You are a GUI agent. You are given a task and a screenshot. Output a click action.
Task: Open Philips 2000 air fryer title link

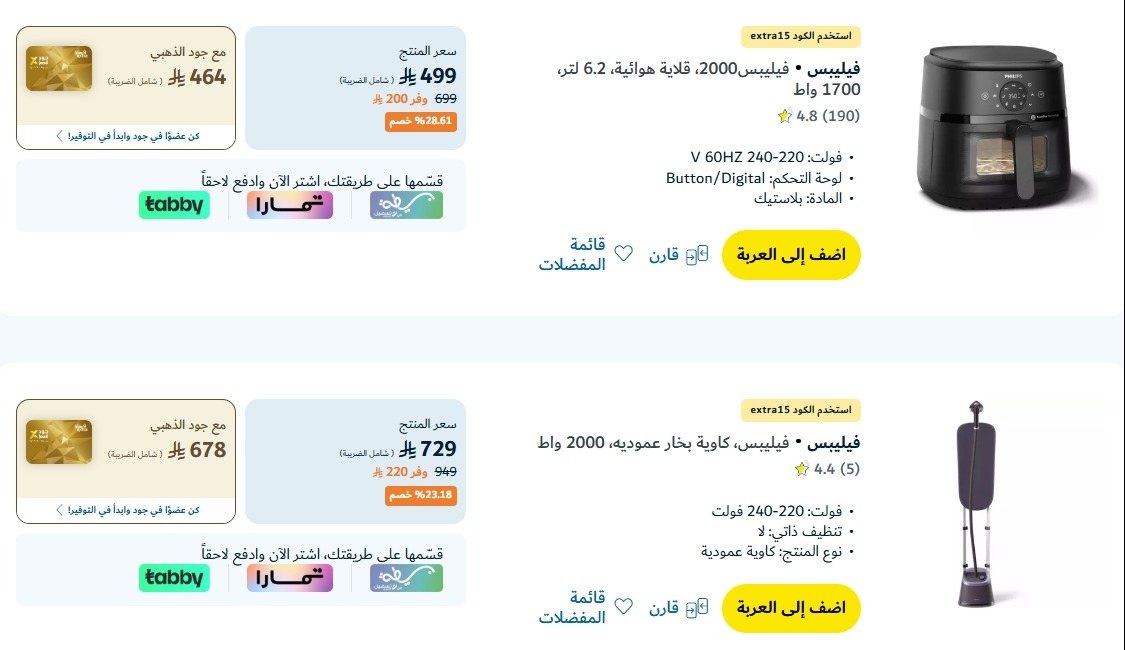coord(708,79)
